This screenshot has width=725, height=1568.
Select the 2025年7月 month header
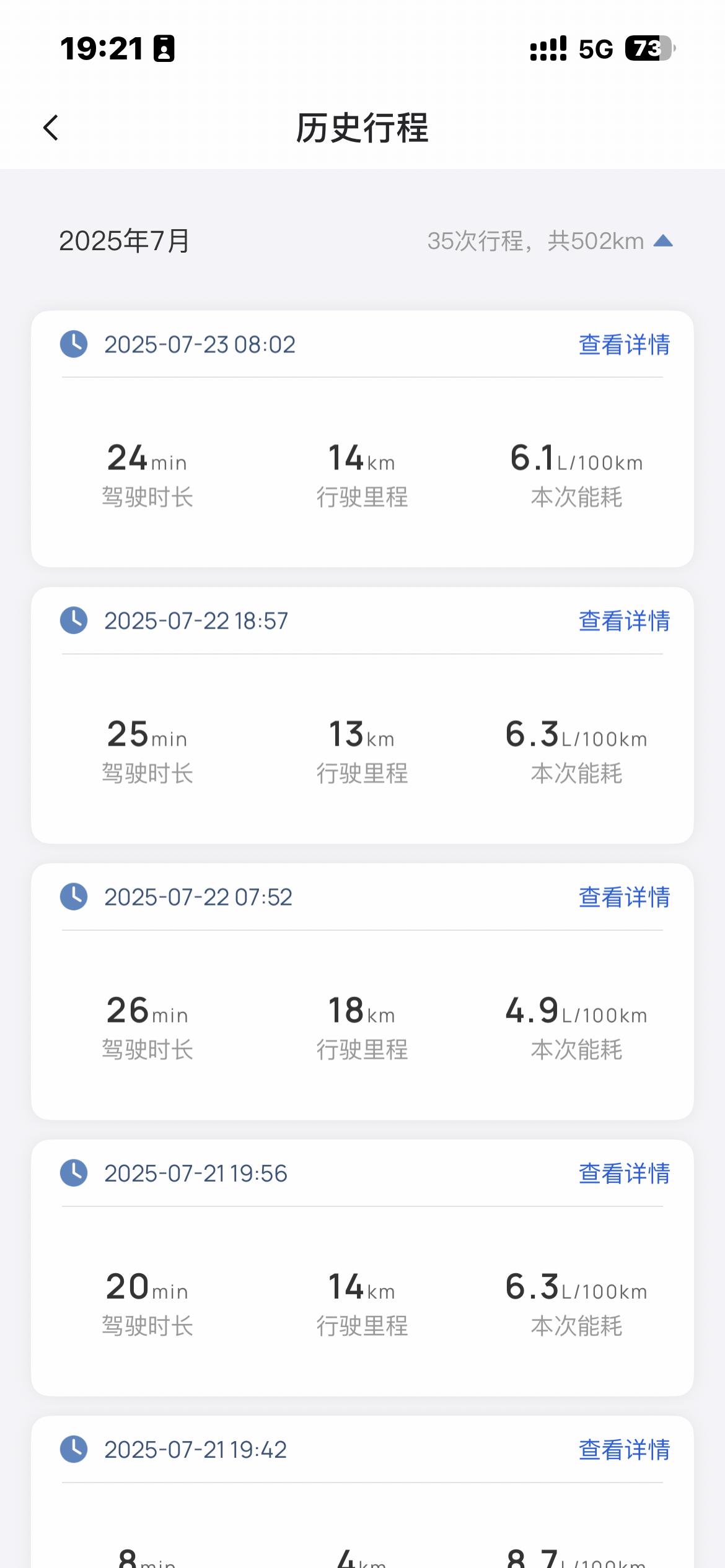(x=123, y=242)
